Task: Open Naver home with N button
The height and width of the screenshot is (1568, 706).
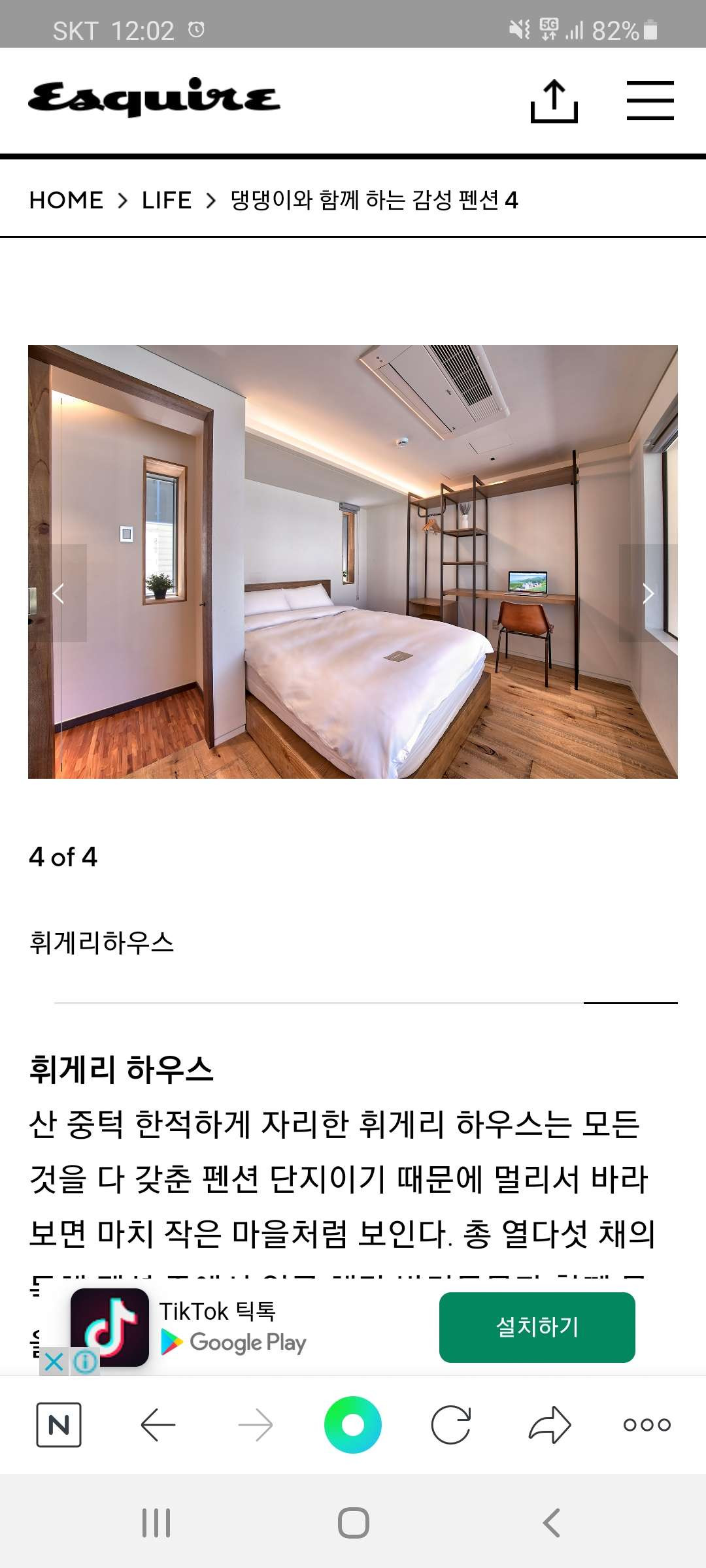Action: pyautogui.click(x=59, y=1424)
